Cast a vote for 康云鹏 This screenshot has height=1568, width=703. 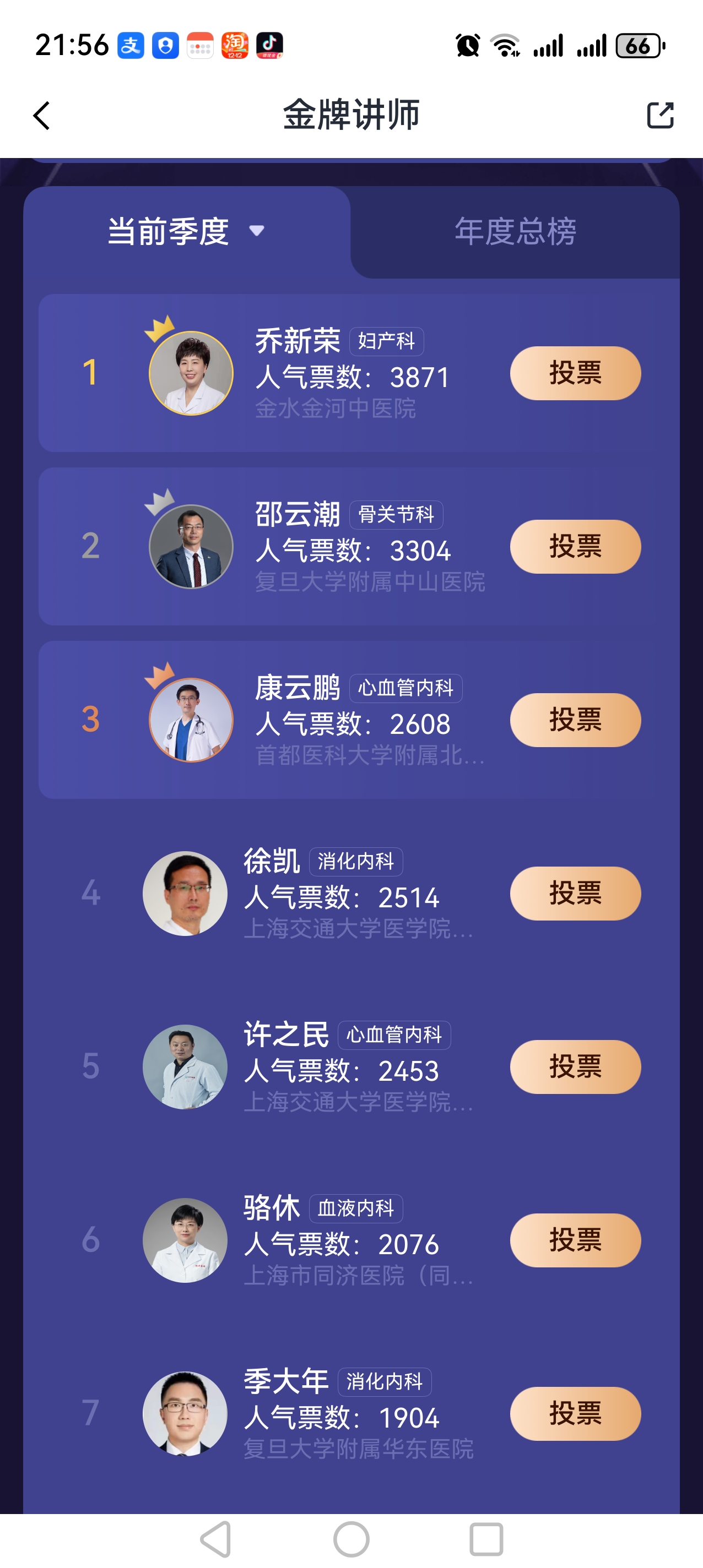pyautogui.click(x=575, y=720)
